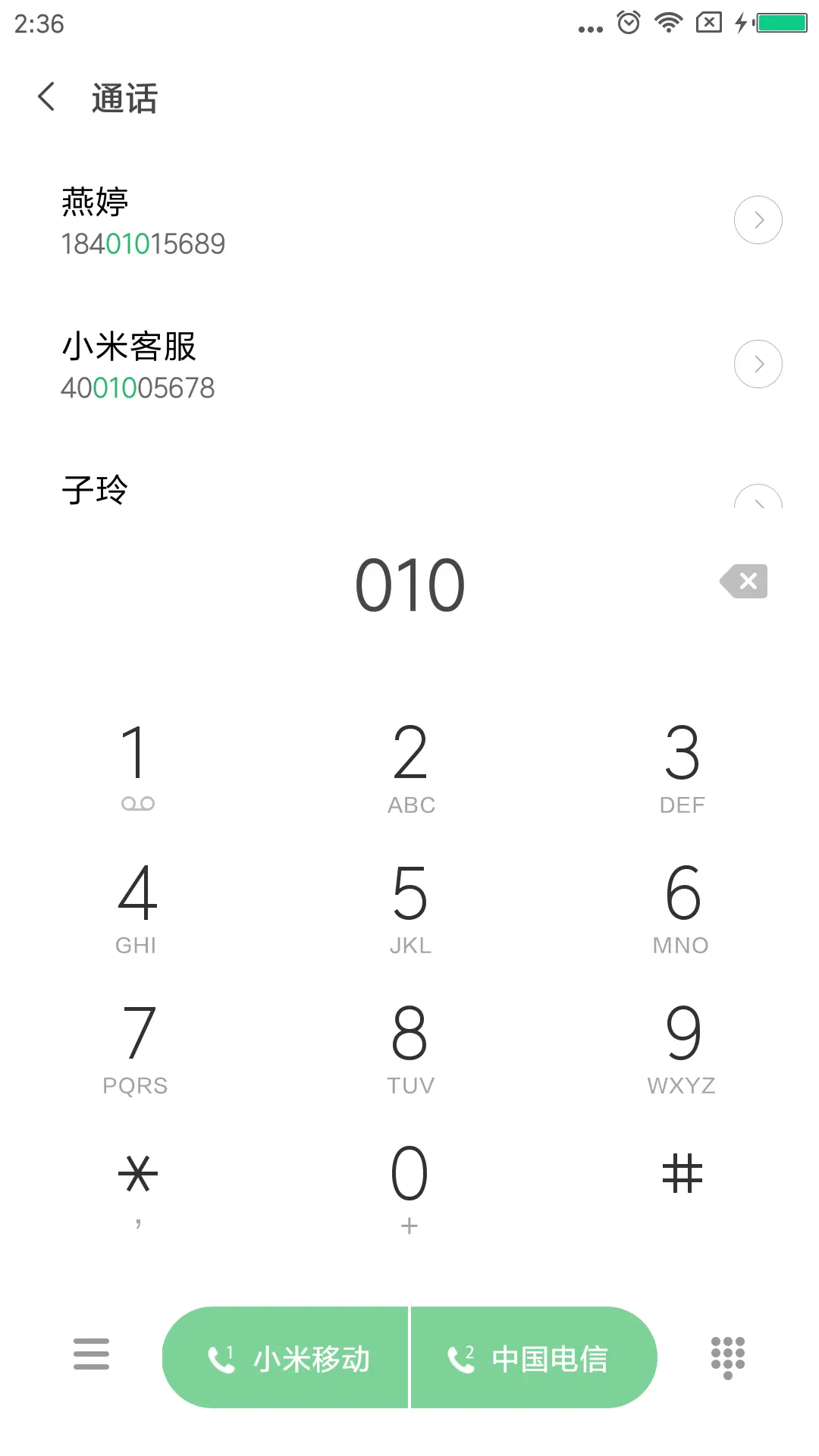Viewport: 819px width, 1456px height.
Task: Tap the entered number 010 field
Action: pyautogui.click(x=409, y=584)
